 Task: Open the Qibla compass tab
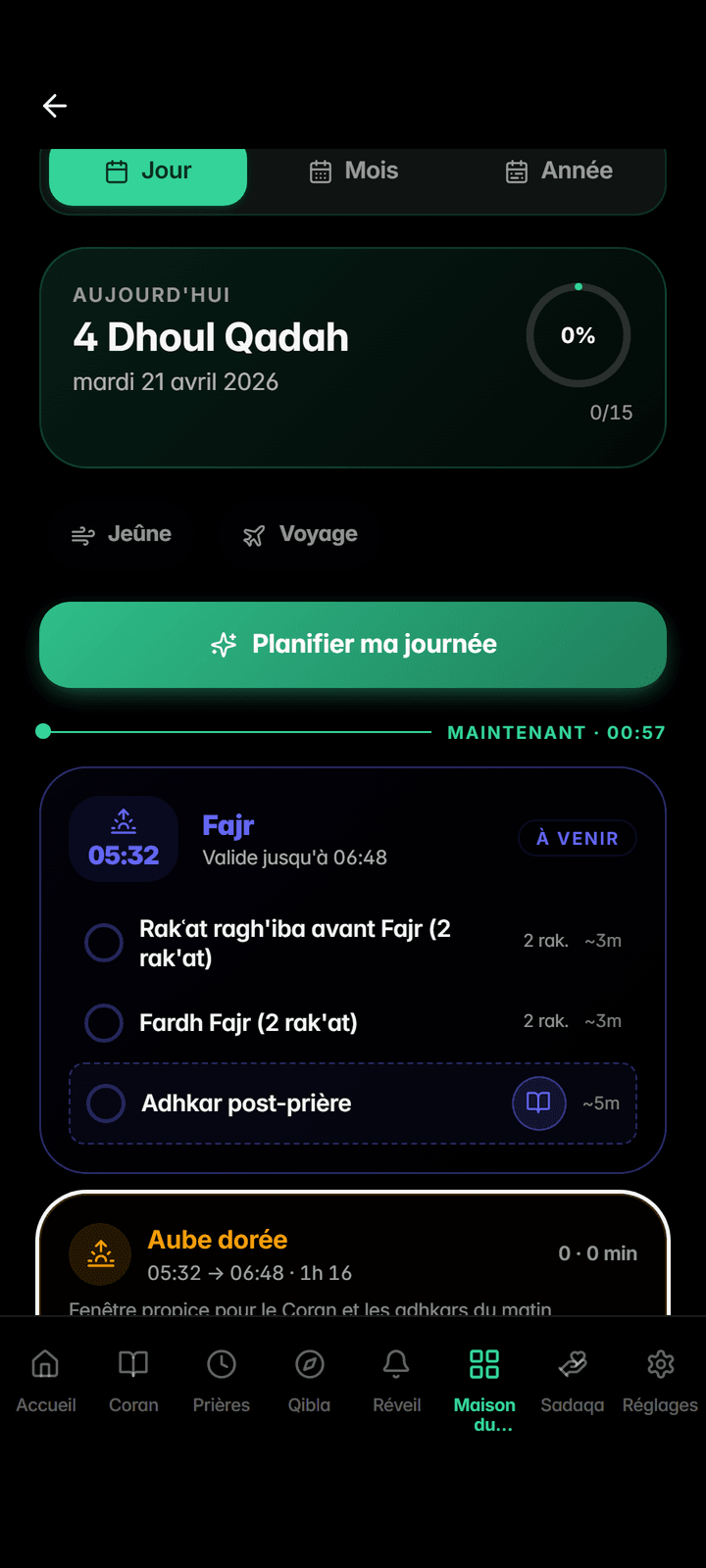coord(309,1380)
